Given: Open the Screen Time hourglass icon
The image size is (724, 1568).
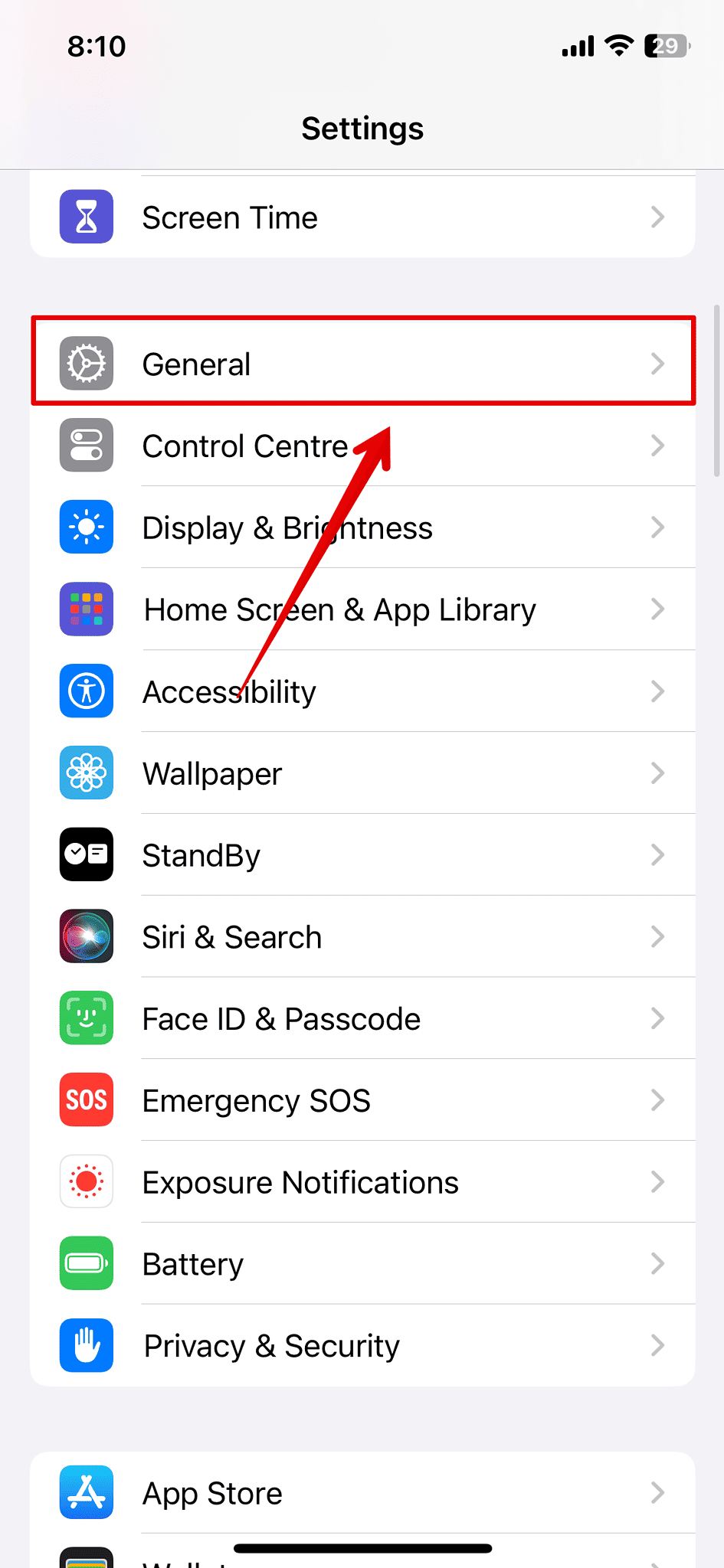Looking at the screenshot, I should pos(86,217).
